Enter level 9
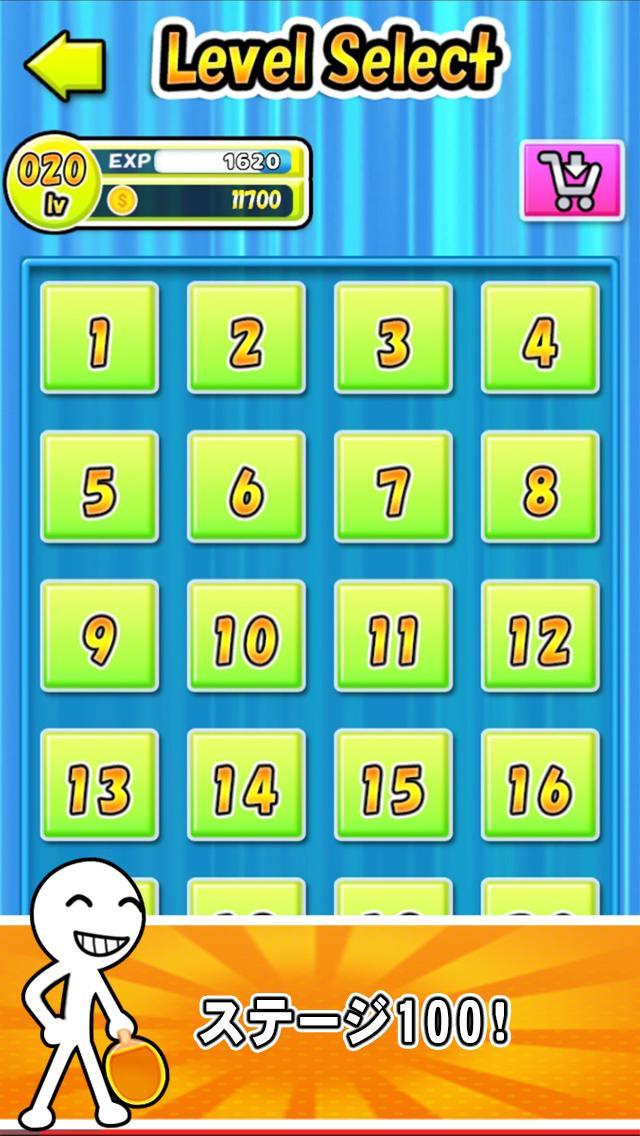Image resolution: width=640 pixels, height=1136 pixels. [99, 637]
